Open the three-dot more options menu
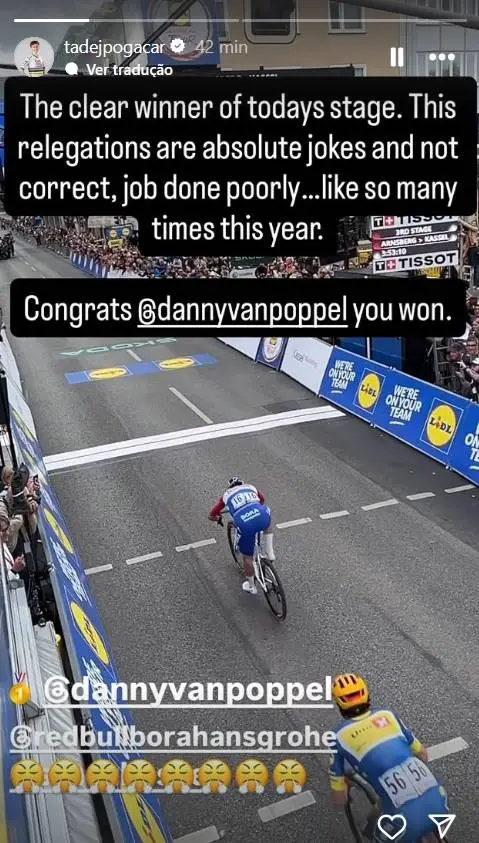 [442, 57]
